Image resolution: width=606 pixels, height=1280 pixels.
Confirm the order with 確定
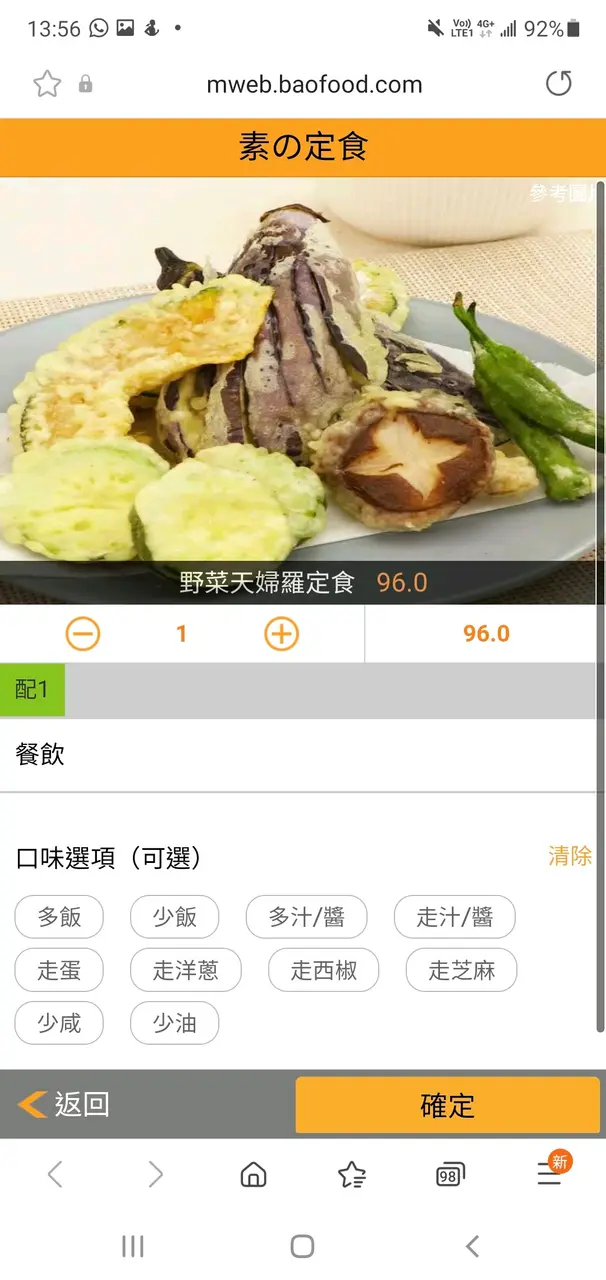pos(447,1105)
